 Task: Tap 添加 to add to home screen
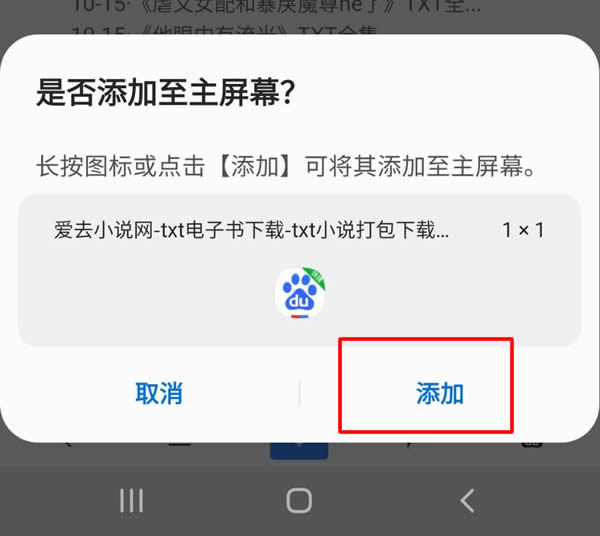coord(439,393)
